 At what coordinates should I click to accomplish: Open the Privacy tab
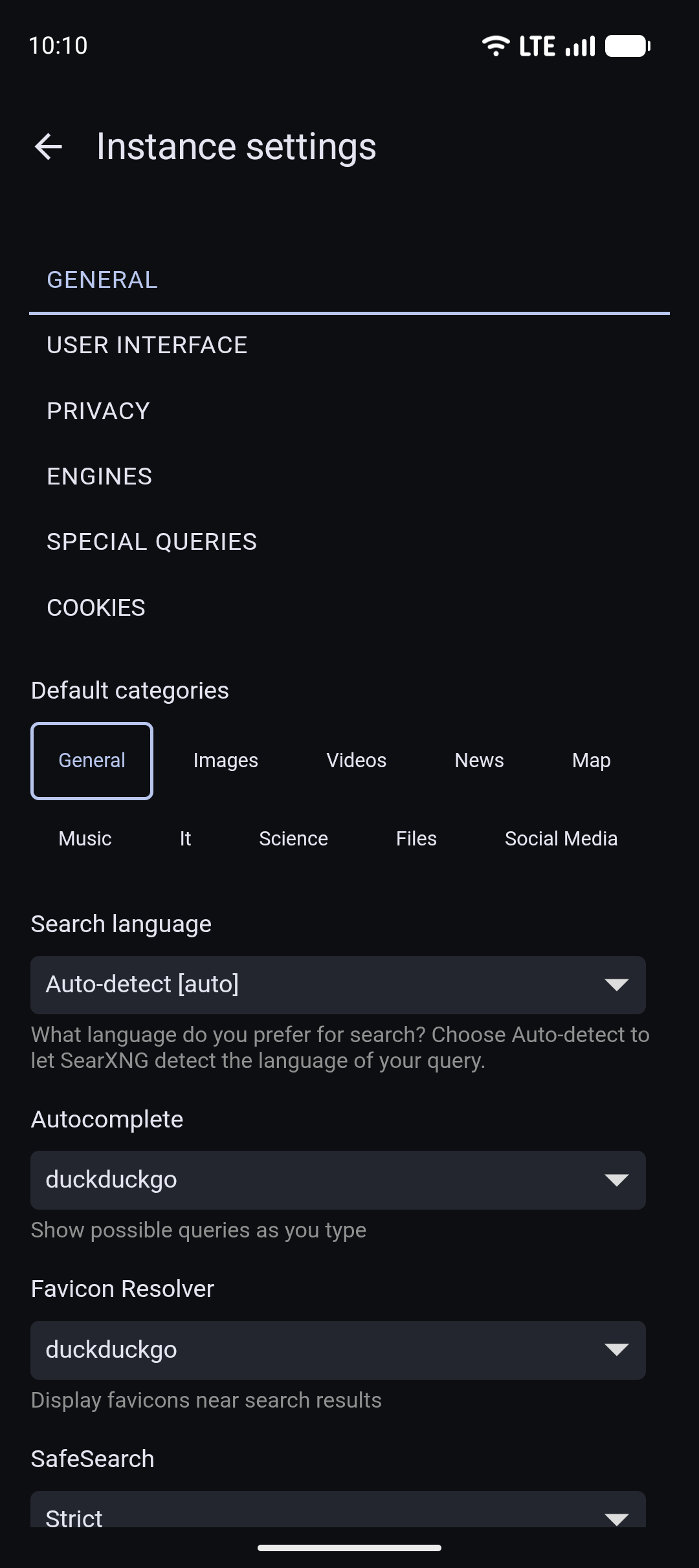coord(98,411)
